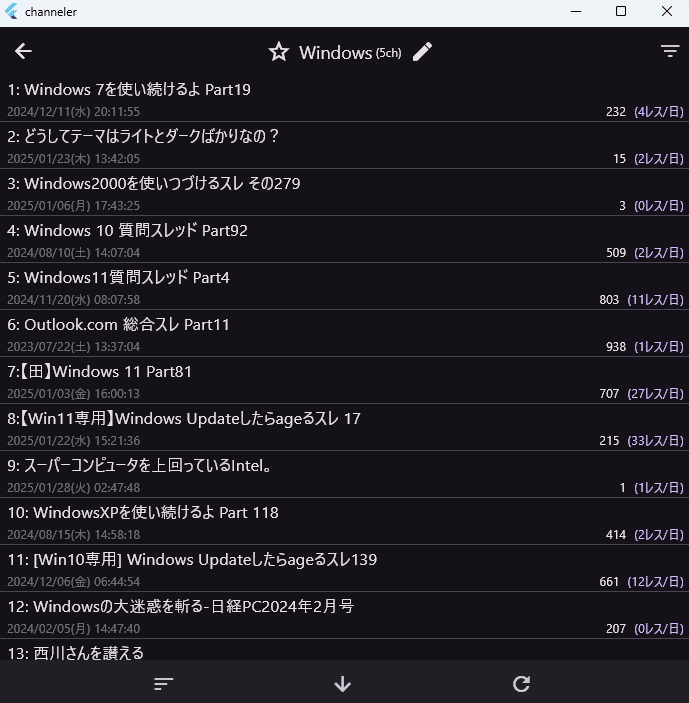Refresh the thread list

click(521, 684)
